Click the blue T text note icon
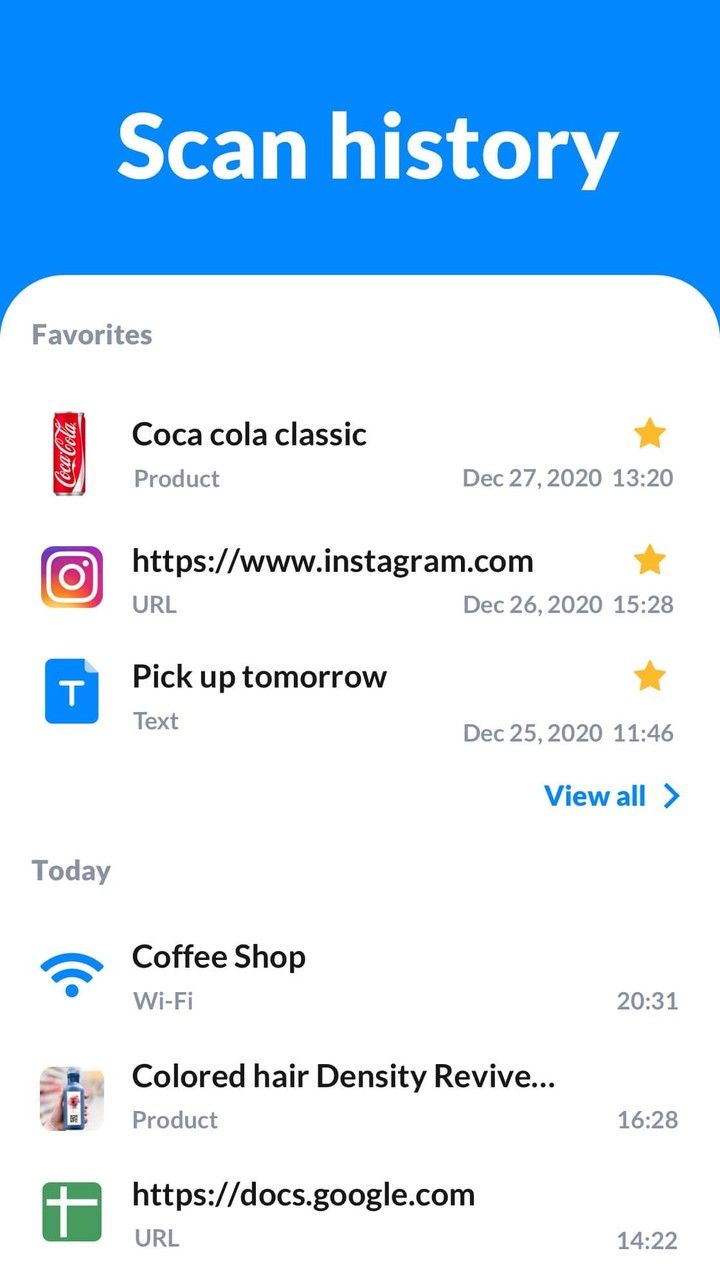The height and width of the screenshot is (1280, 720). coord(71,691)
